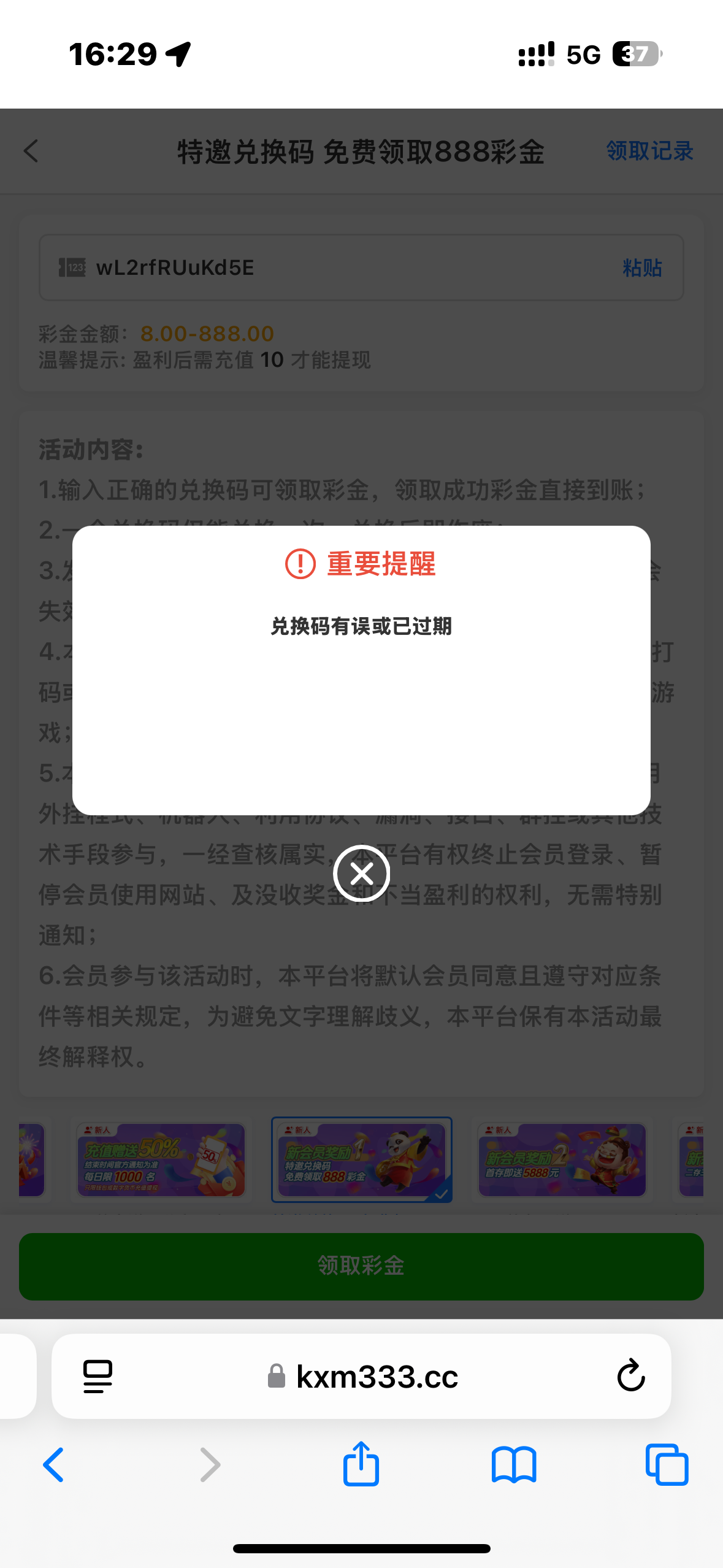Claim bonus with 领取彩金 button
723x1568 pixels.
coord(361,1266)
